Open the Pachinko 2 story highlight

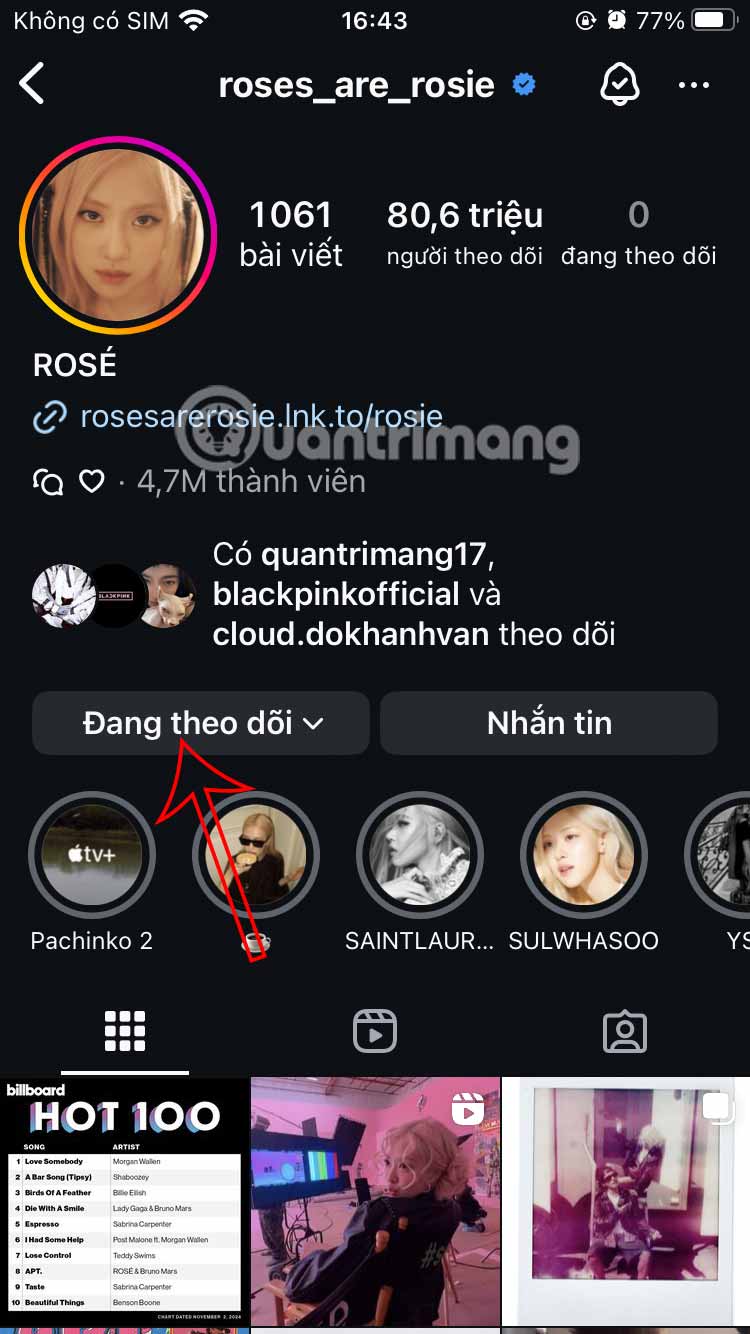(92, 855)
